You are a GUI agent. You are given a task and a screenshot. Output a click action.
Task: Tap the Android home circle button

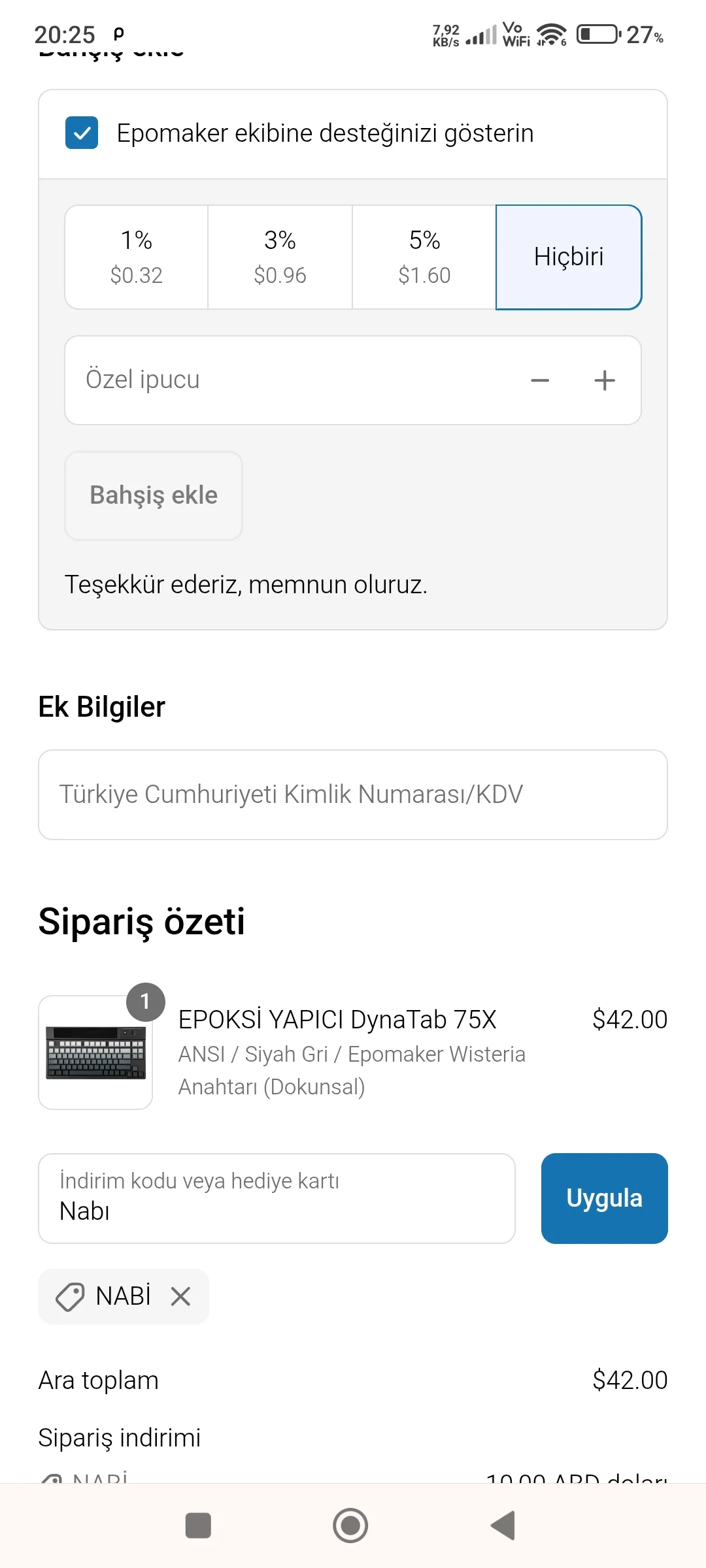pyautogui.click(x=350, y=1526)
